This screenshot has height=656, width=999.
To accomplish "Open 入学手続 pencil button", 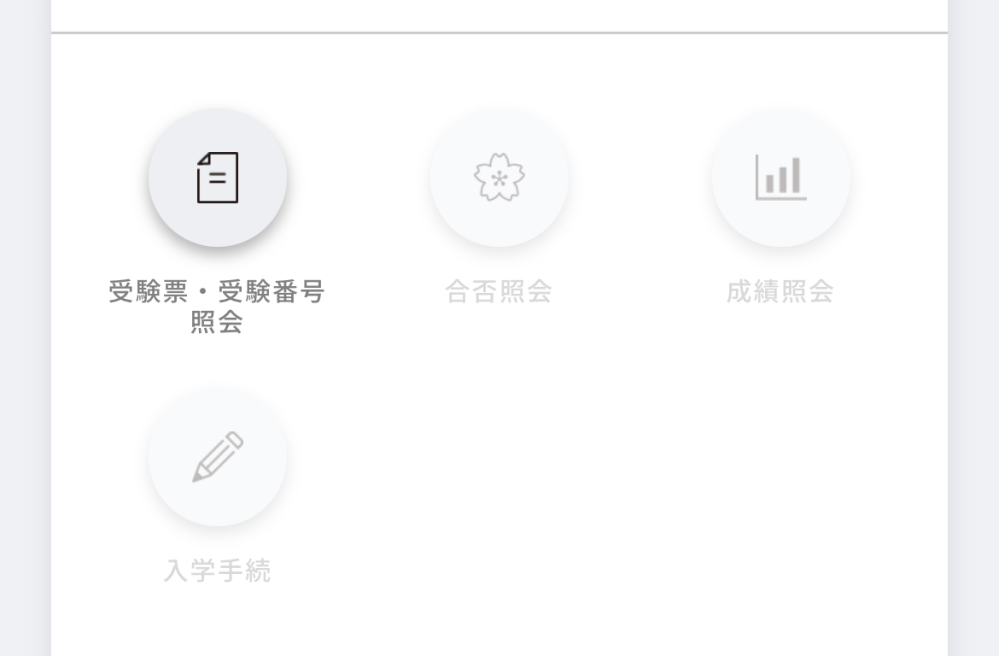I will point(217,457).
